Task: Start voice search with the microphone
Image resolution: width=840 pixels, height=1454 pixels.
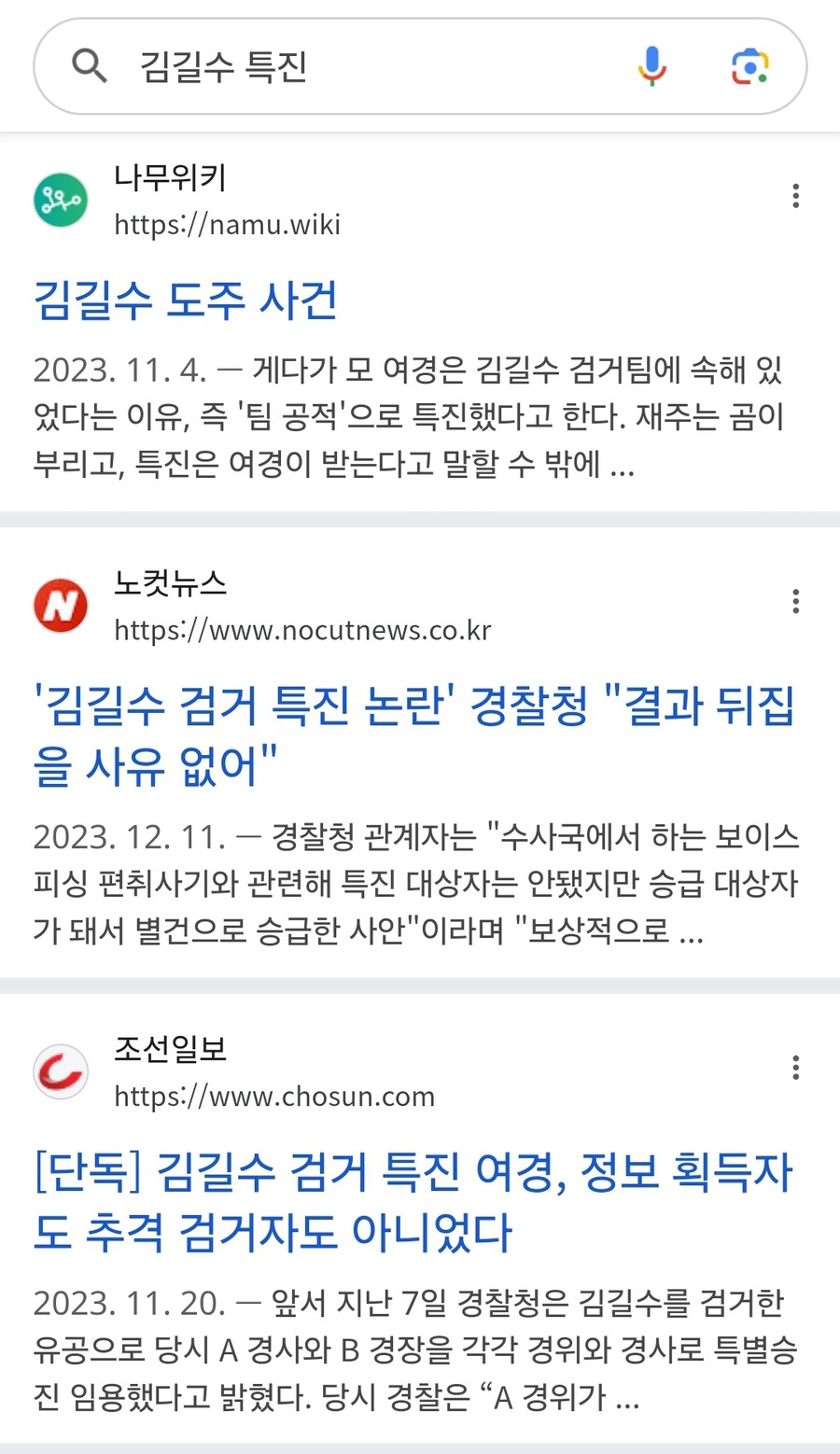Action: [x=651, y=66]
